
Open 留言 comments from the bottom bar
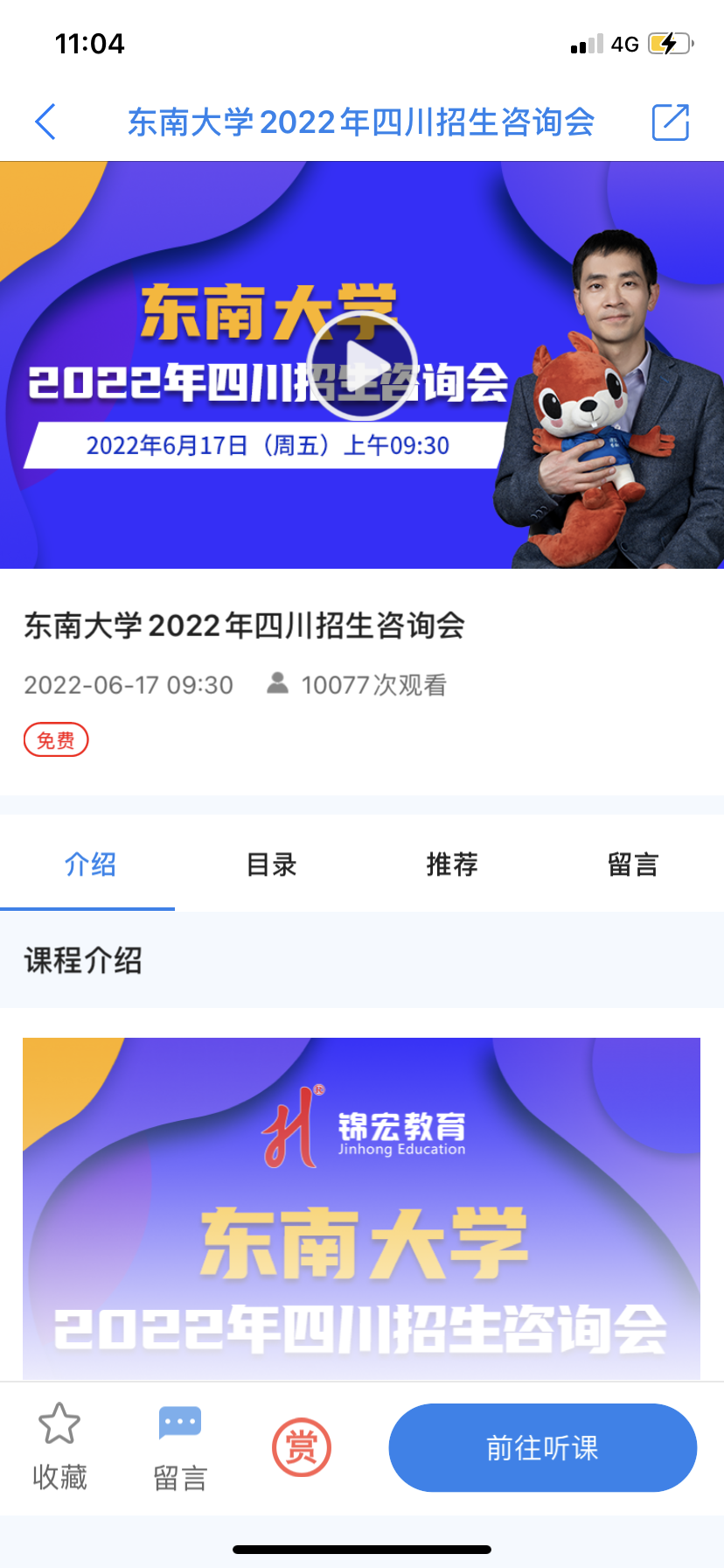click(180, 1447)
